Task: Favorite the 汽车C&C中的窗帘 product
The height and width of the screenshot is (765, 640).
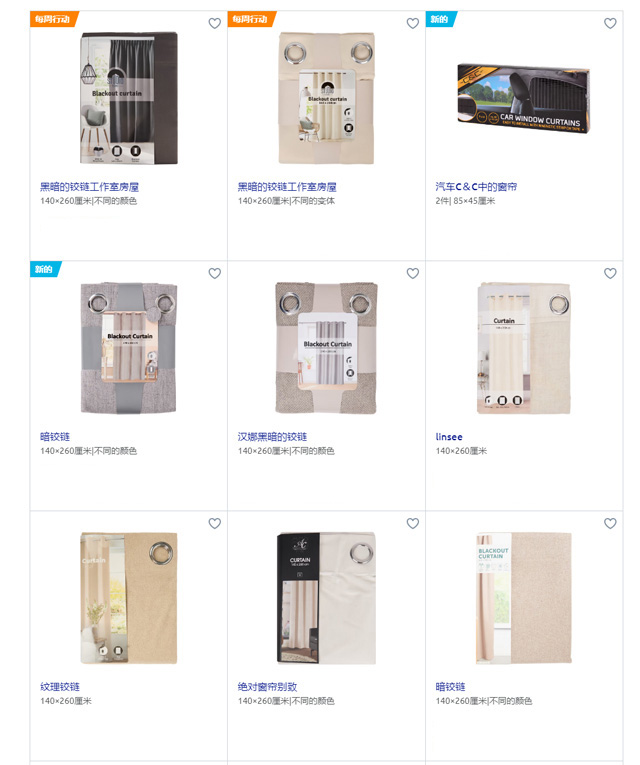Action: click(x=610, y=23)
